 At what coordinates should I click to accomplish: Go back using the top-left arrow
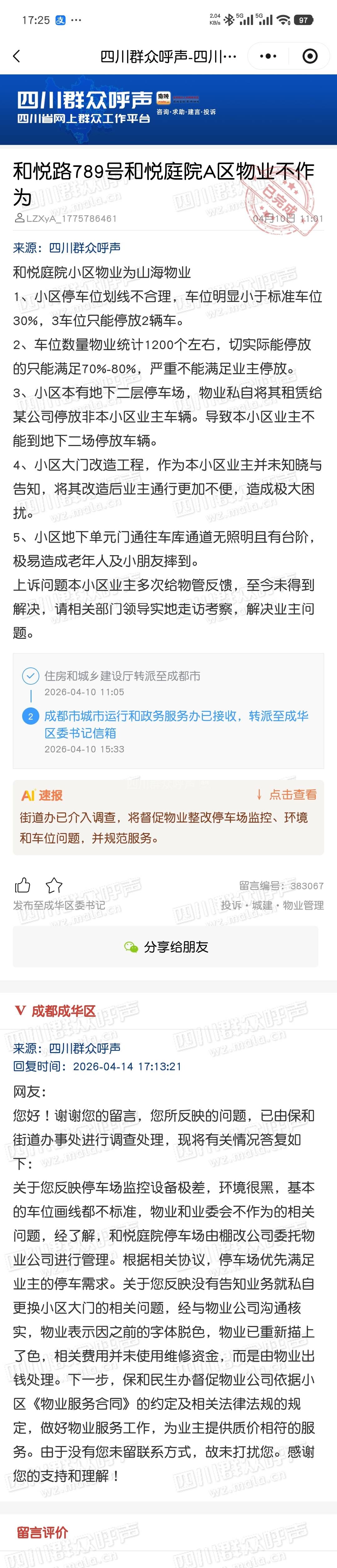point(17,57)
